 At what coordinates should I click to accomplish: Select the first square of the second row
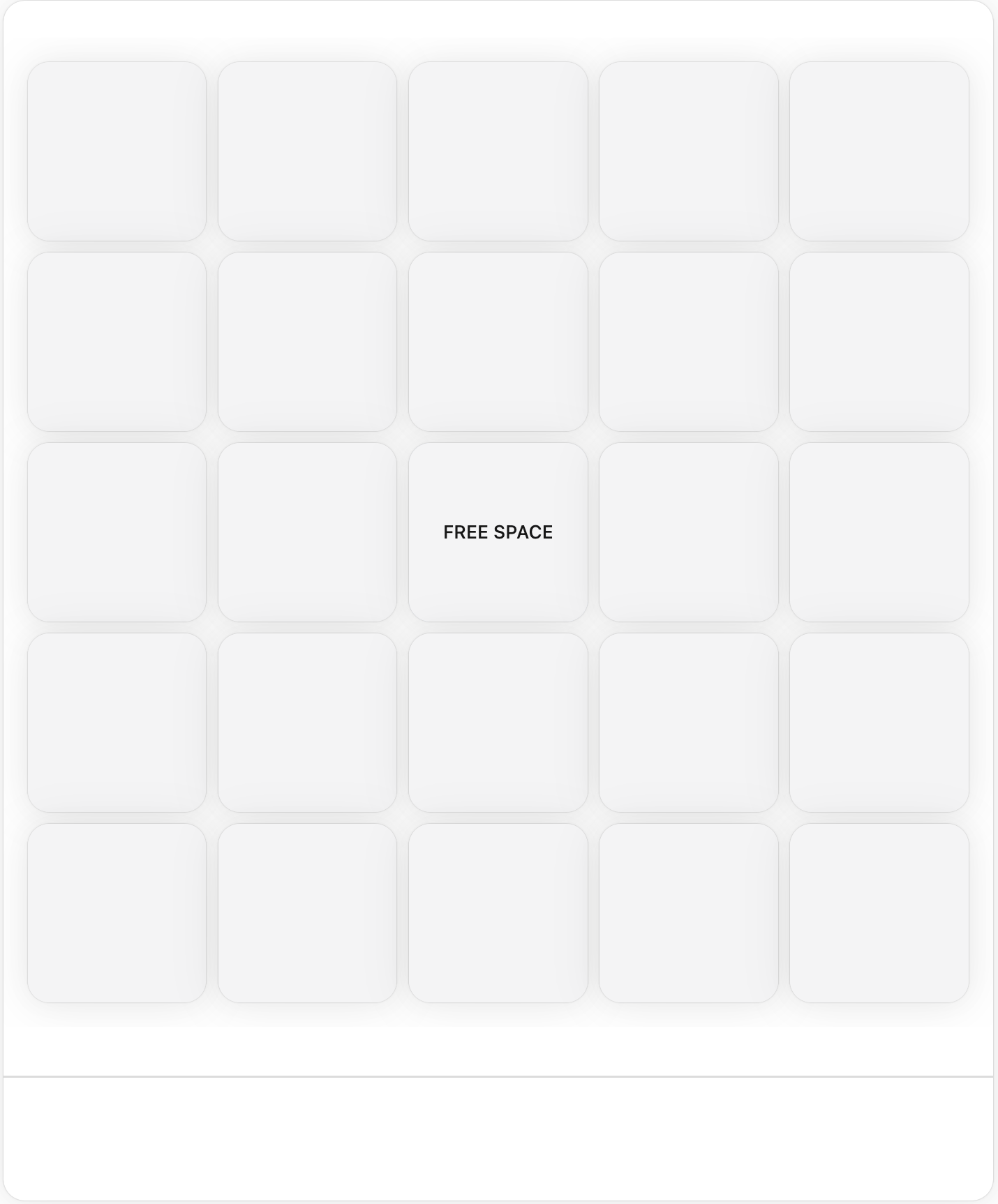pyautogui.click(x=117, y=340)
